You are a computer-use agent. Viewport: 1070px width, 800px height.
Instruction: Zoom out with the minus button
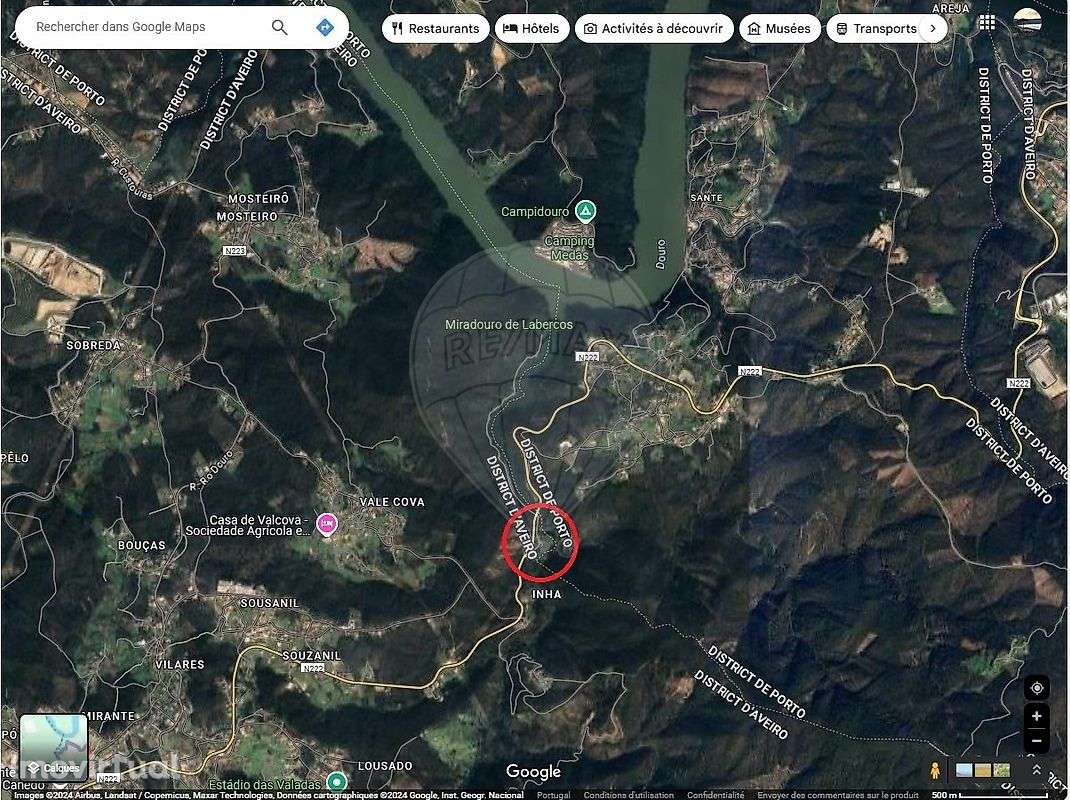(1036, 741)
